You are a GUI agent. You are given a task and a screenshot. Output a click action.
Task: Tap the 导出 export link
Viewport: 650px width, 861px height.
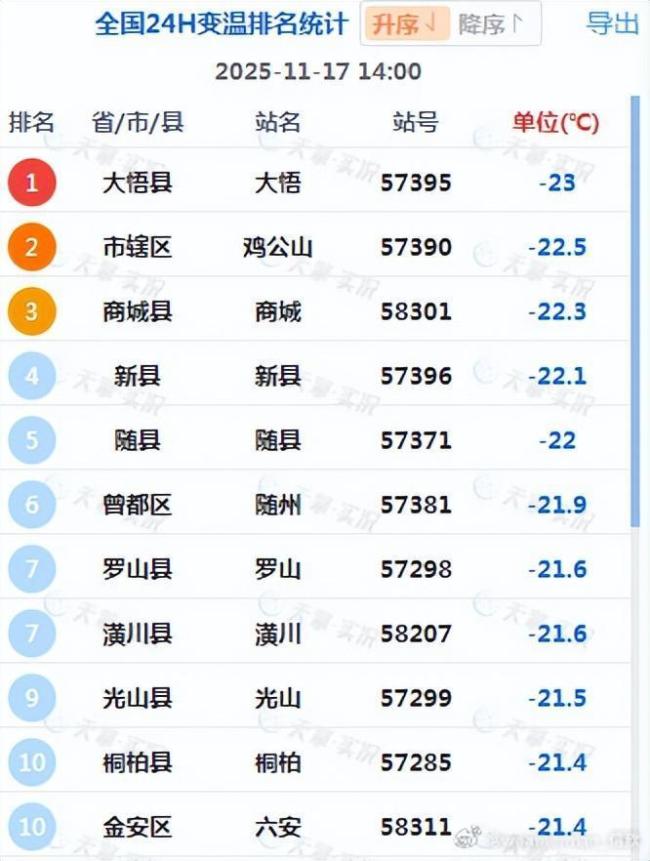(x=612, y=24)
